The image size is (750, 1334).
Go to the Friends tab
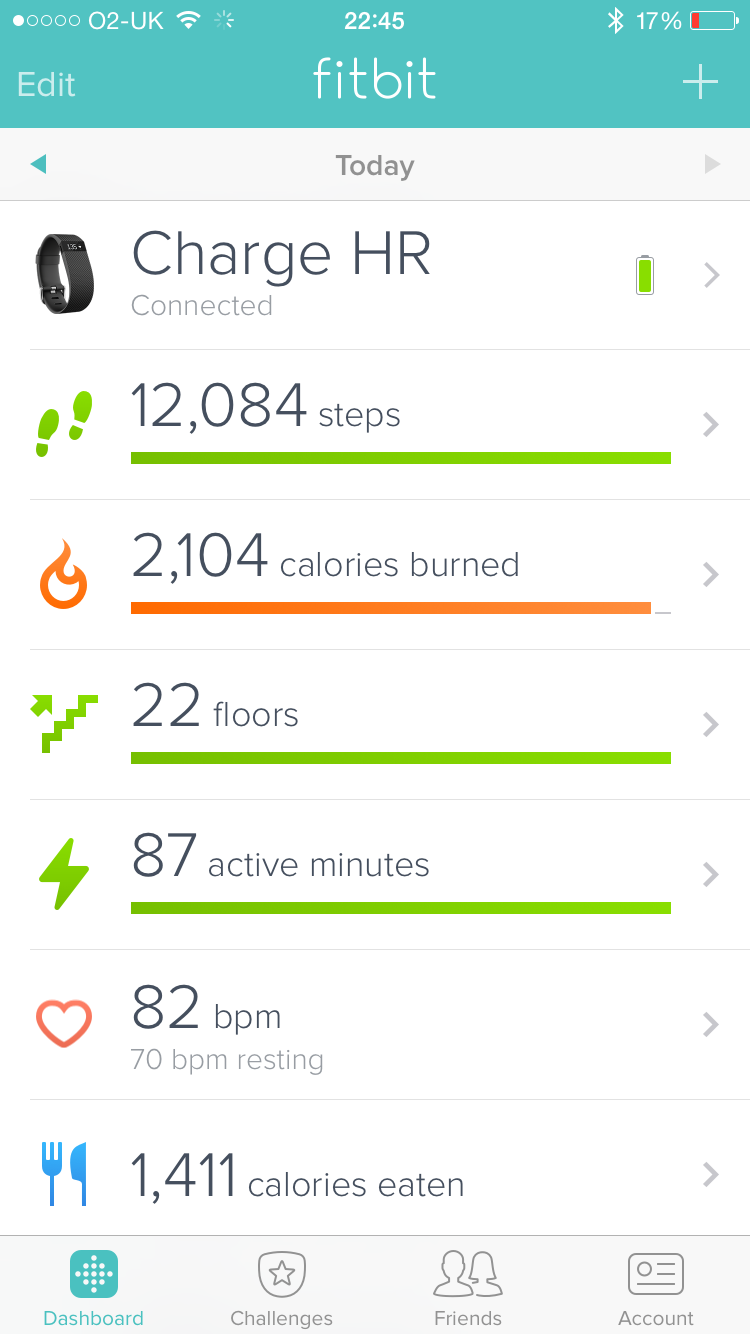468,1288
